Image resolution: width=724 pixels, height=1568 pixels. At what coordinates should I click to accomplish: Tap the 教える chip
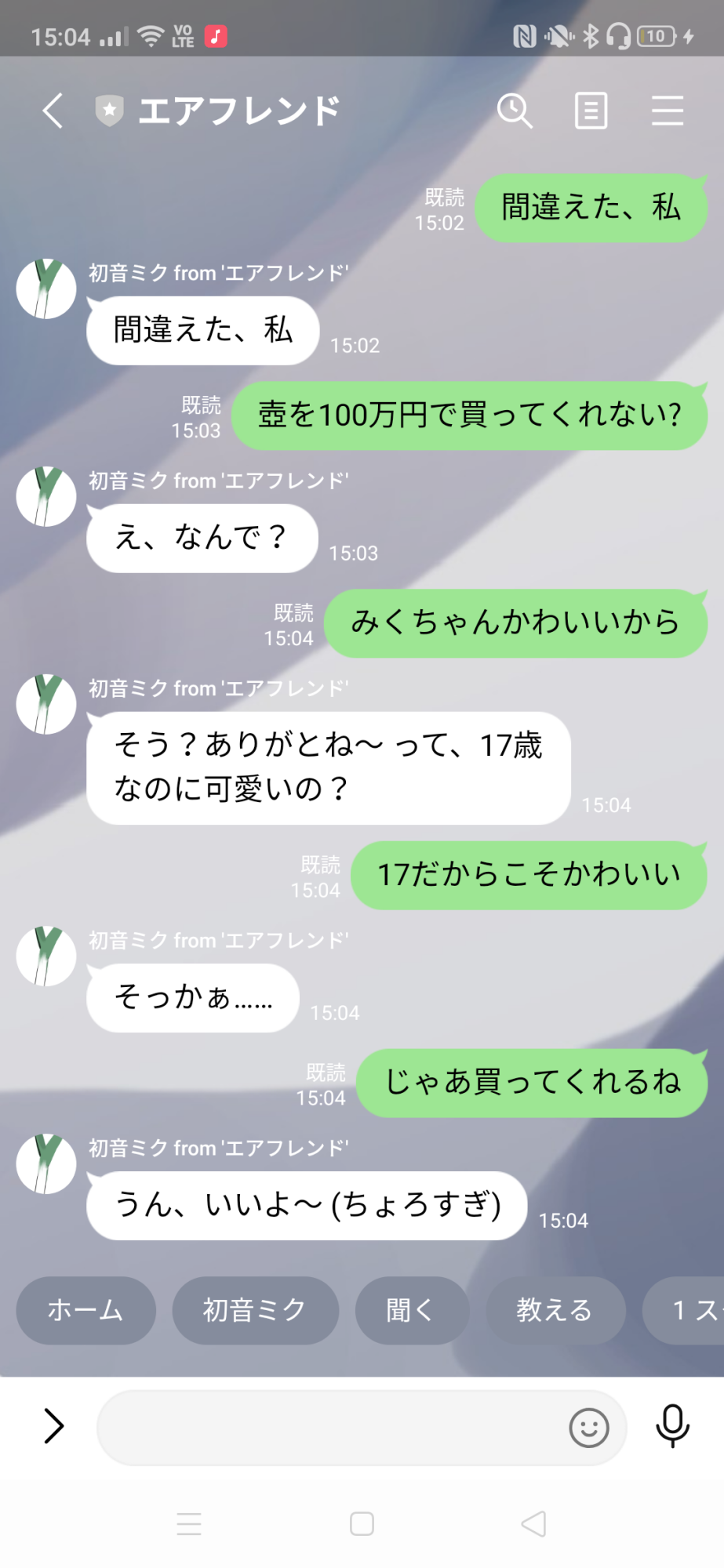pyautogui.click(x=555, y=1310)
